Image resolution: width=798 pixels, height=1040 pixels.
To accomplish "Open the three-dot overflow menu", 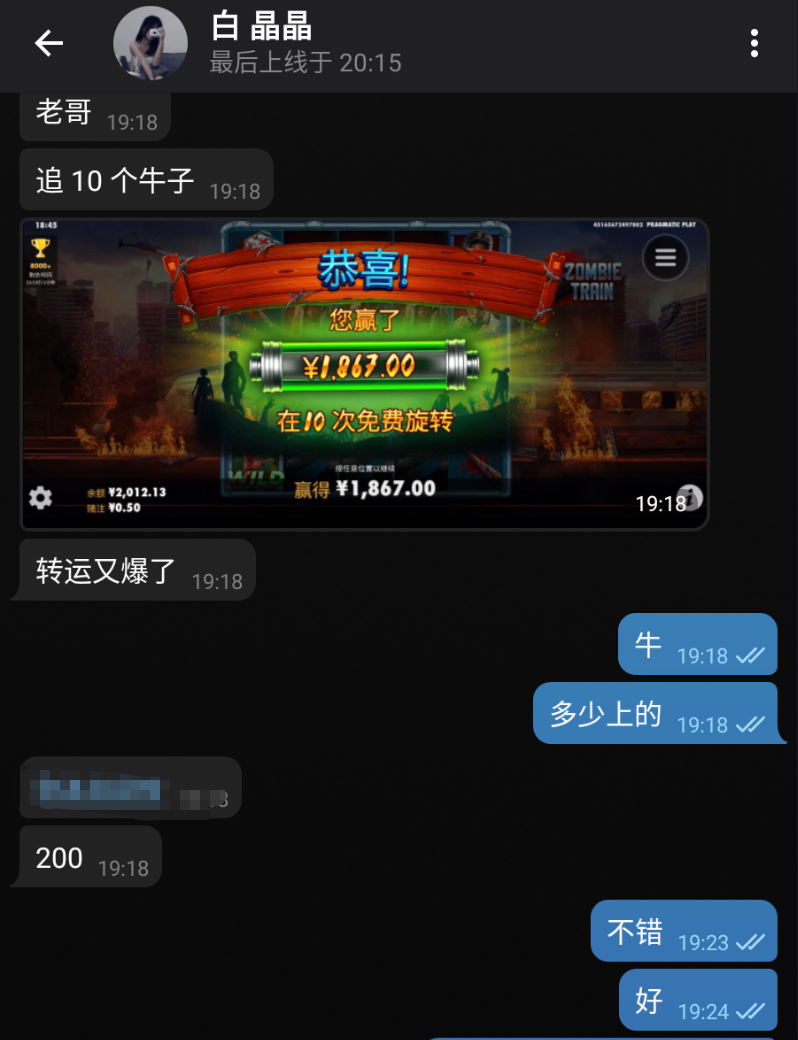I will 754,43.
